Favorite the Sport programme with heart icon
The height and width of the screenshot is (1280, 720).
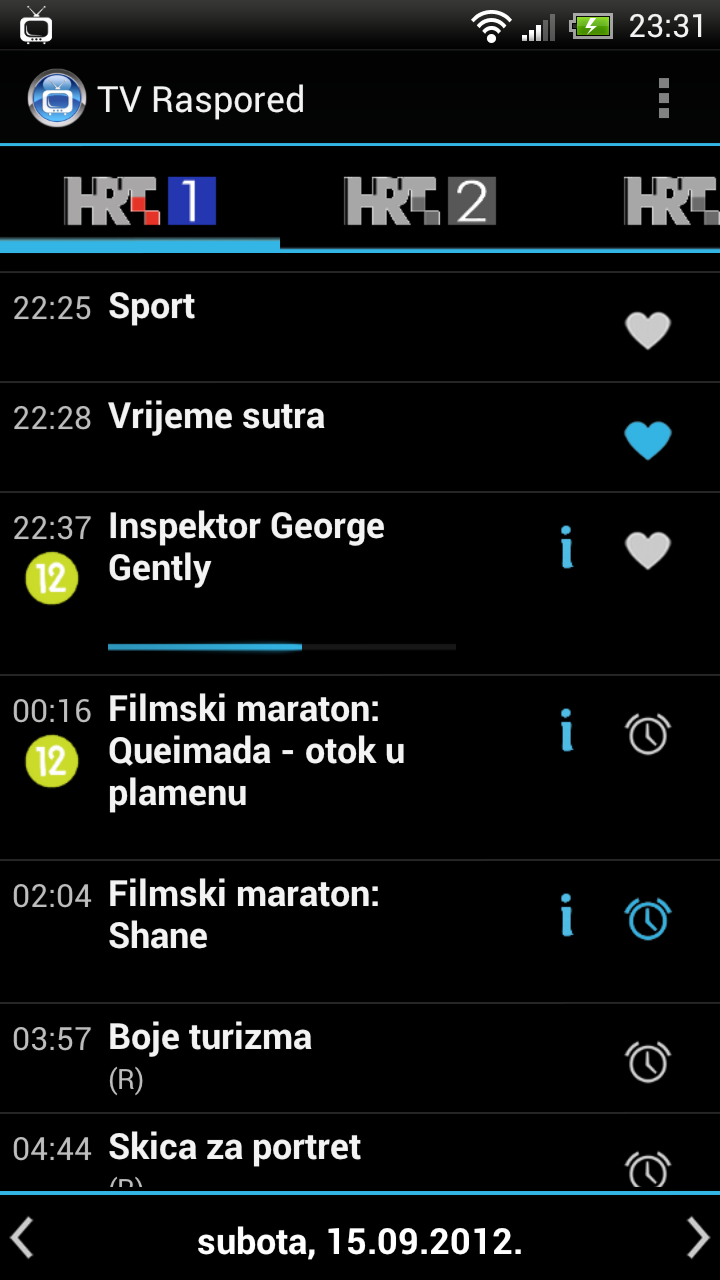(647, 330)
